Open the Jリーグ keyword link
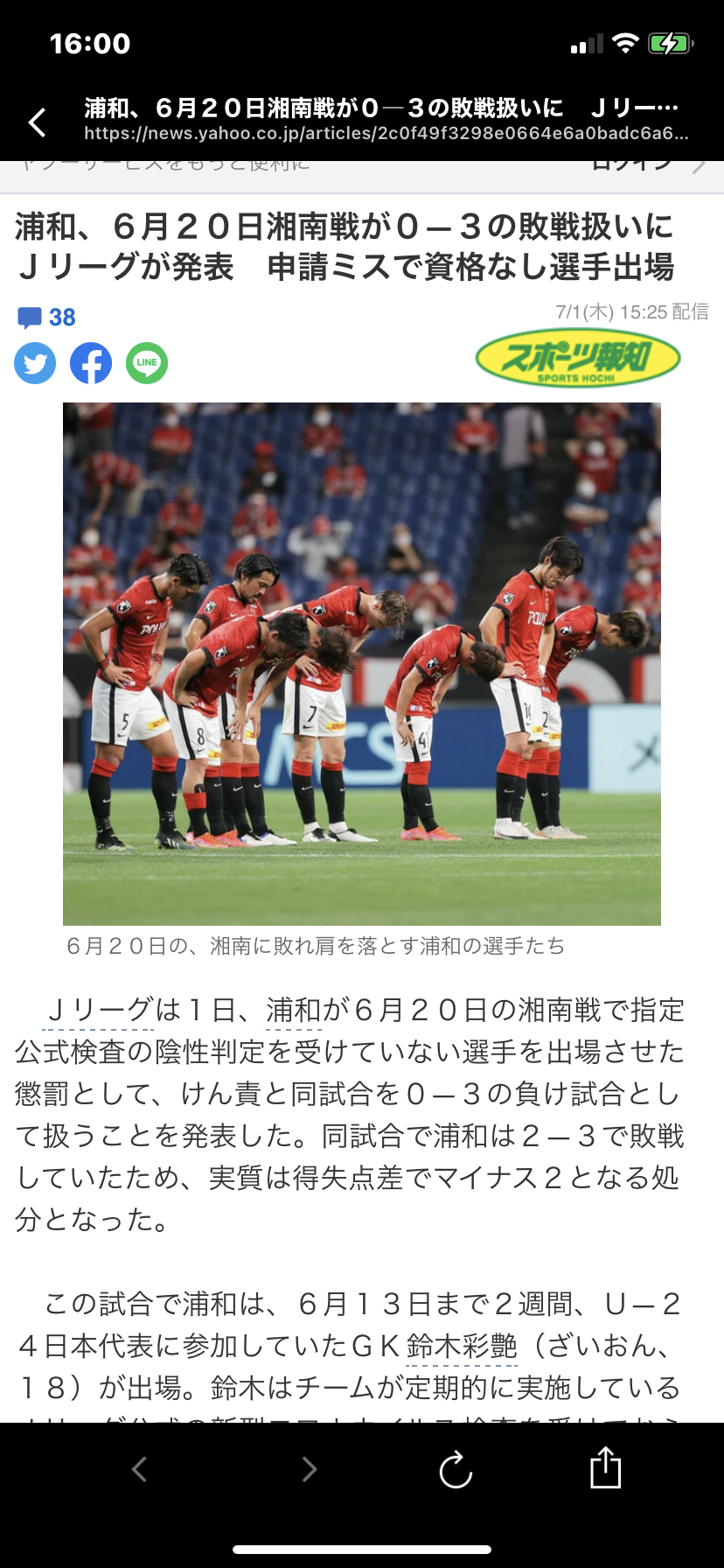The height and width of the screenshot is (1568, 724). pyautogui.click(x=99, y=1011)
